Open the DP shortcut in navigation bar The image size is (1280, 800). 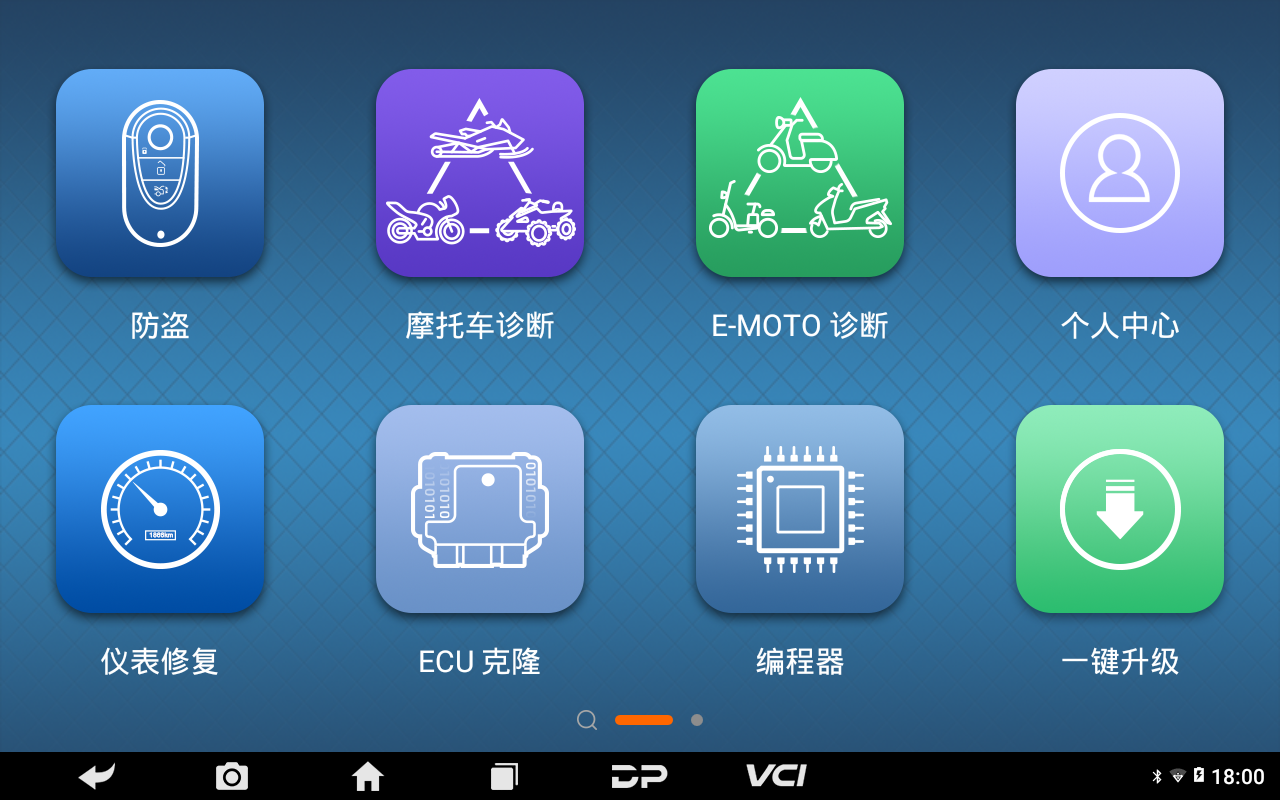[x=640, y=776]
